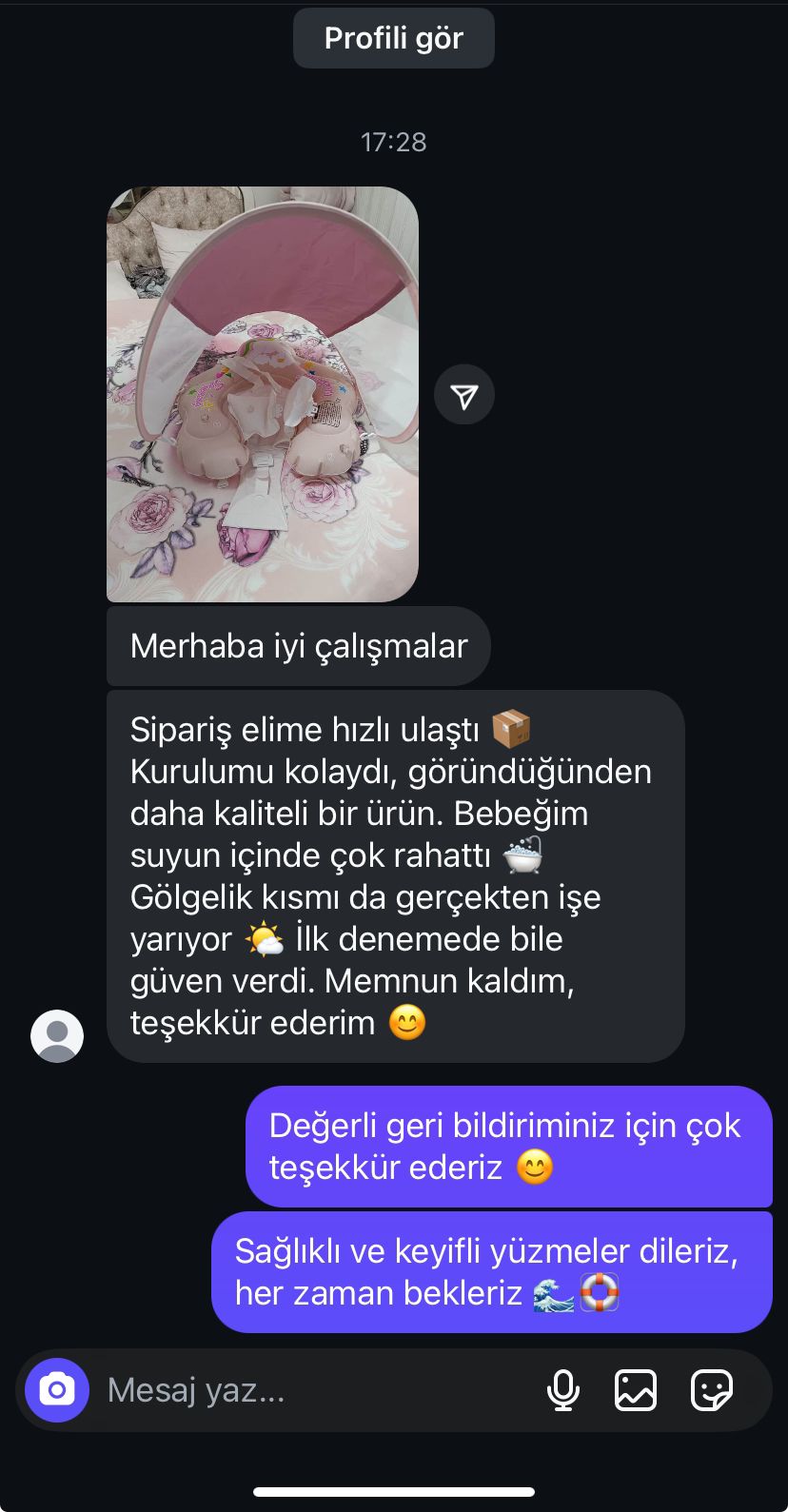Open the sender's profile avatar

[57, 1035]
